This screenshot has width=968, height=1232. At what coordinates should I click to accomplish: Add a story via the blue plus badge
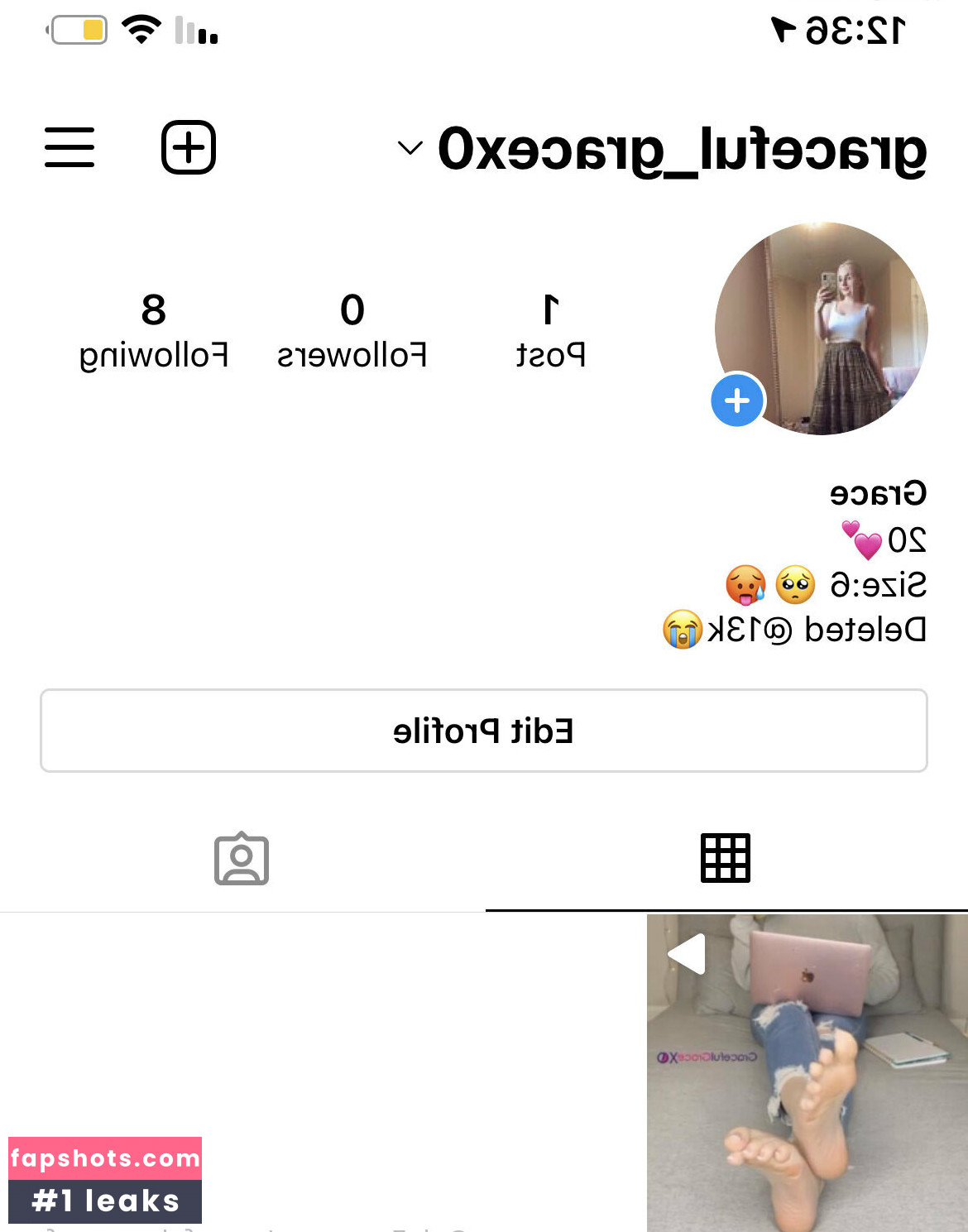[x=736, y=400]
